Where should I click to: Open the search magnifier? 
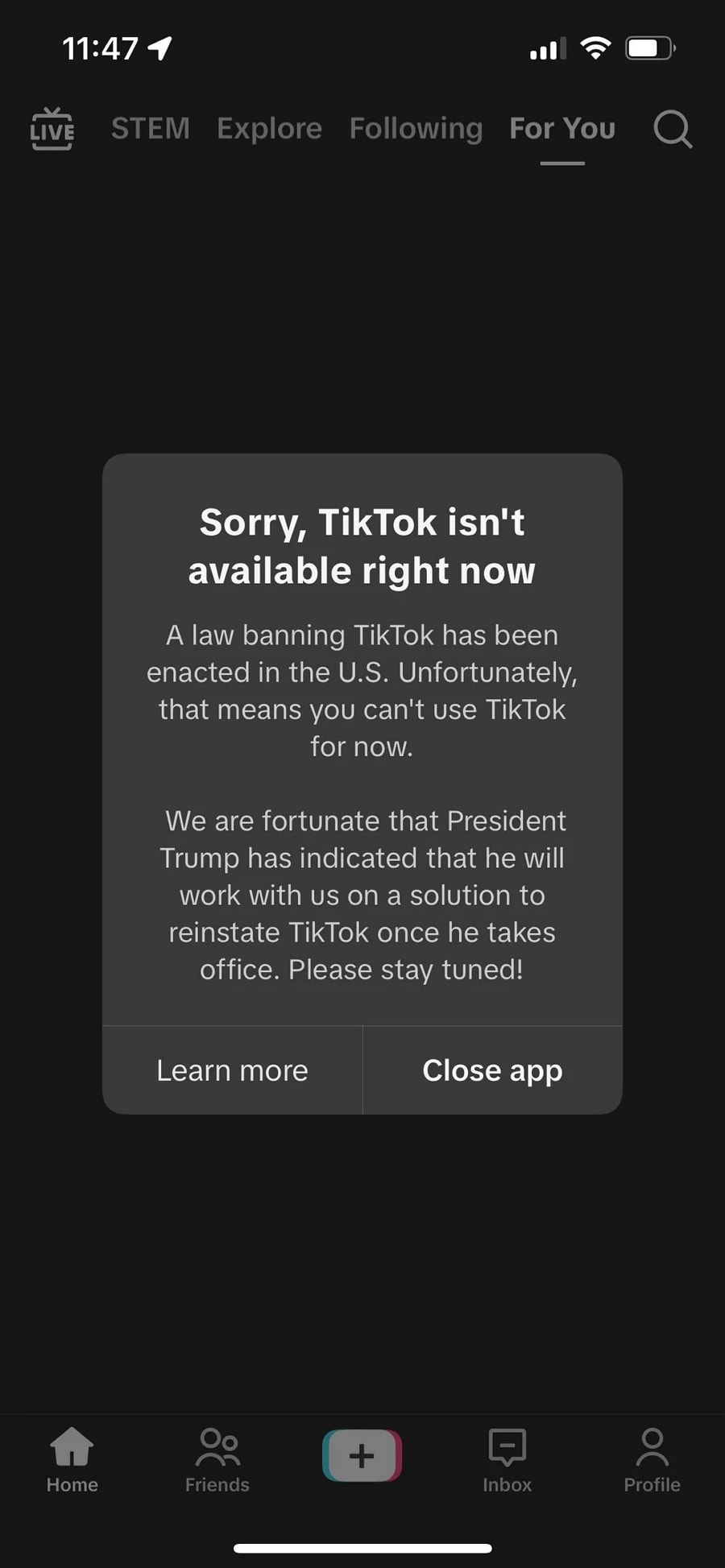pos(673,129)
